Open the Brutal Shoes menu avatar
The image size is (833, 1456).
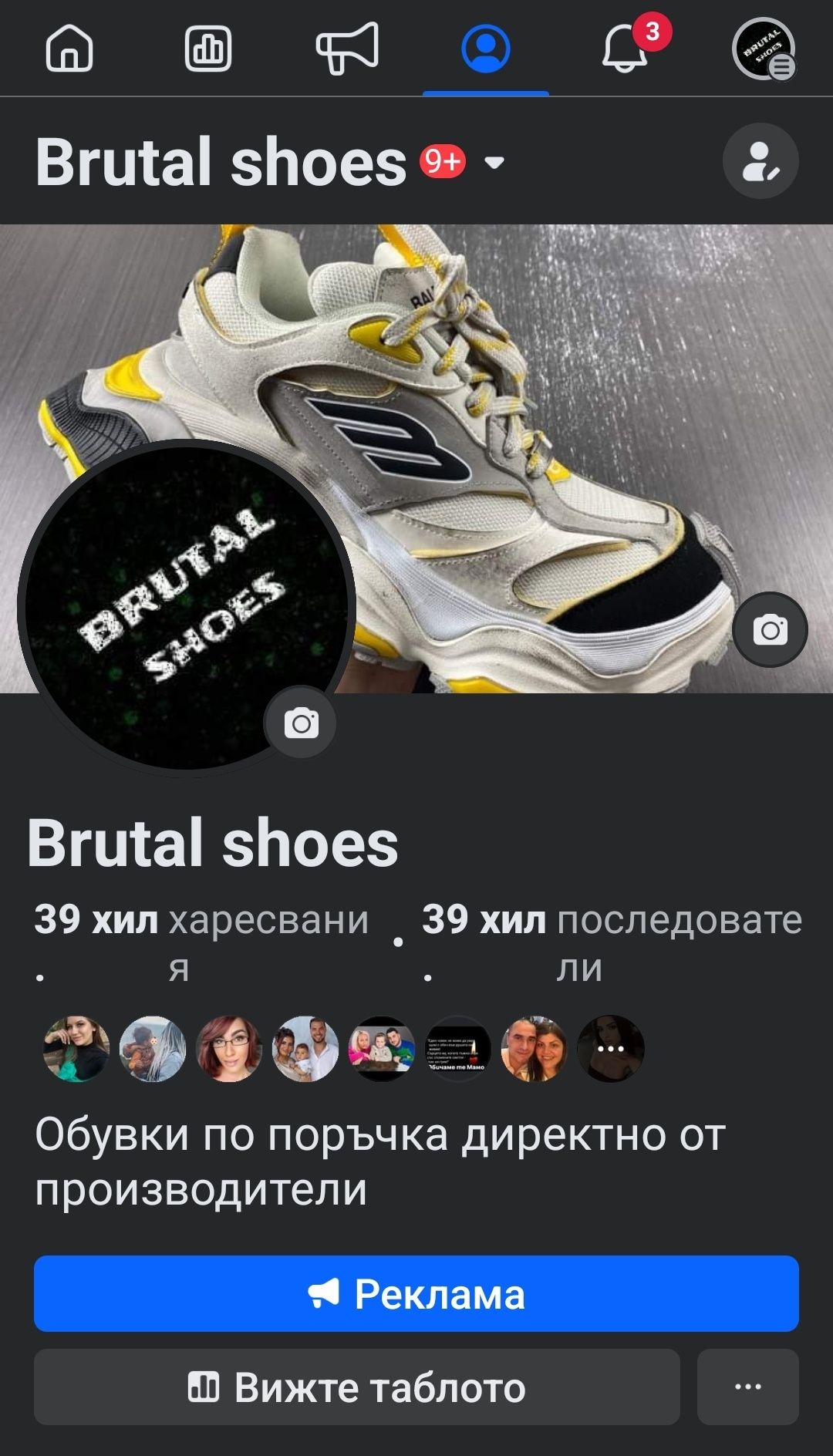(x=763, y=49)
